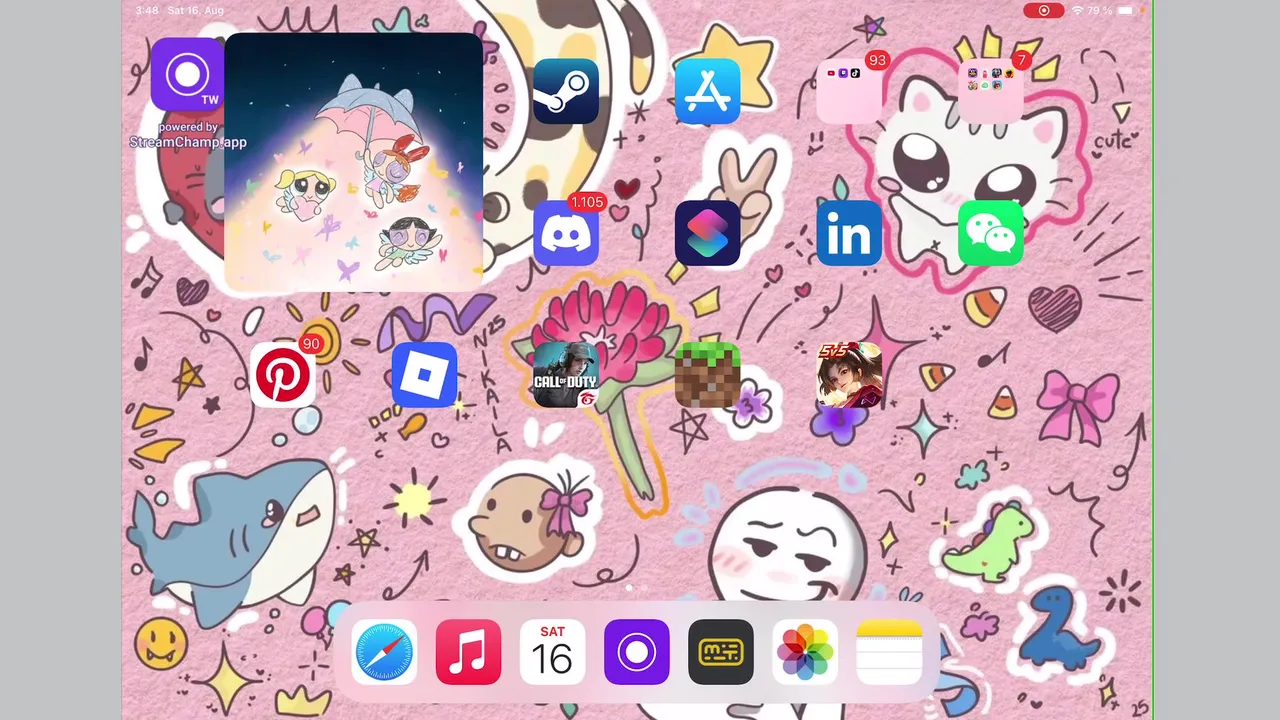
Task: Open Photos from the dock
Action: [x=805, y=652]
